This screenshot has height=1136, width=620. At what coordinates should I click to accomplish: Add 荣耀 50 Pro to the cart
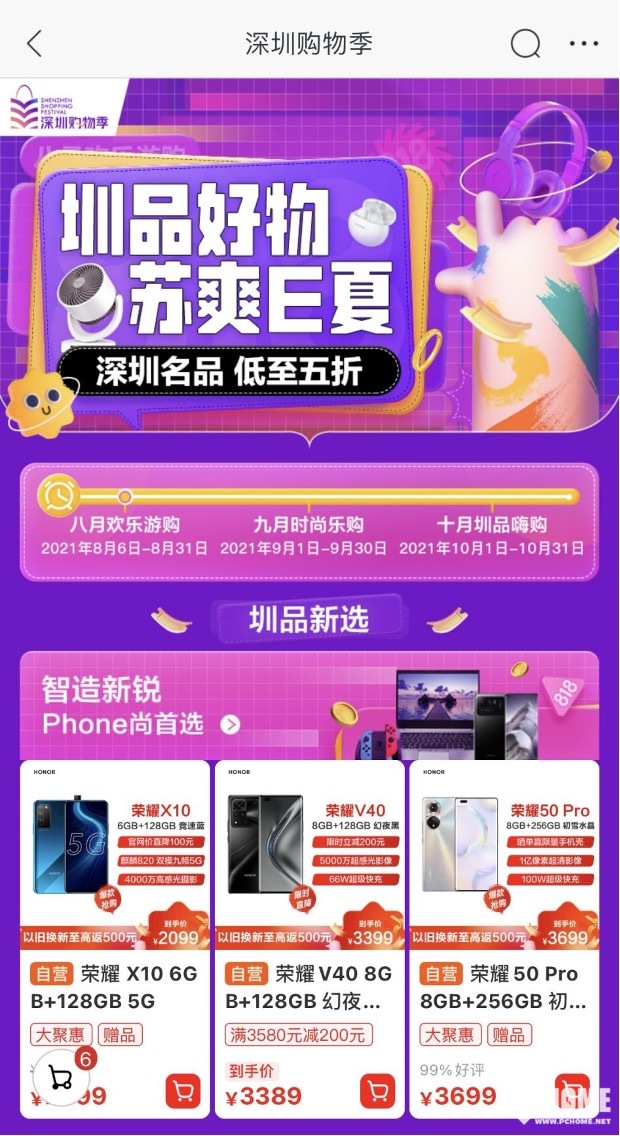[571, 1091]
